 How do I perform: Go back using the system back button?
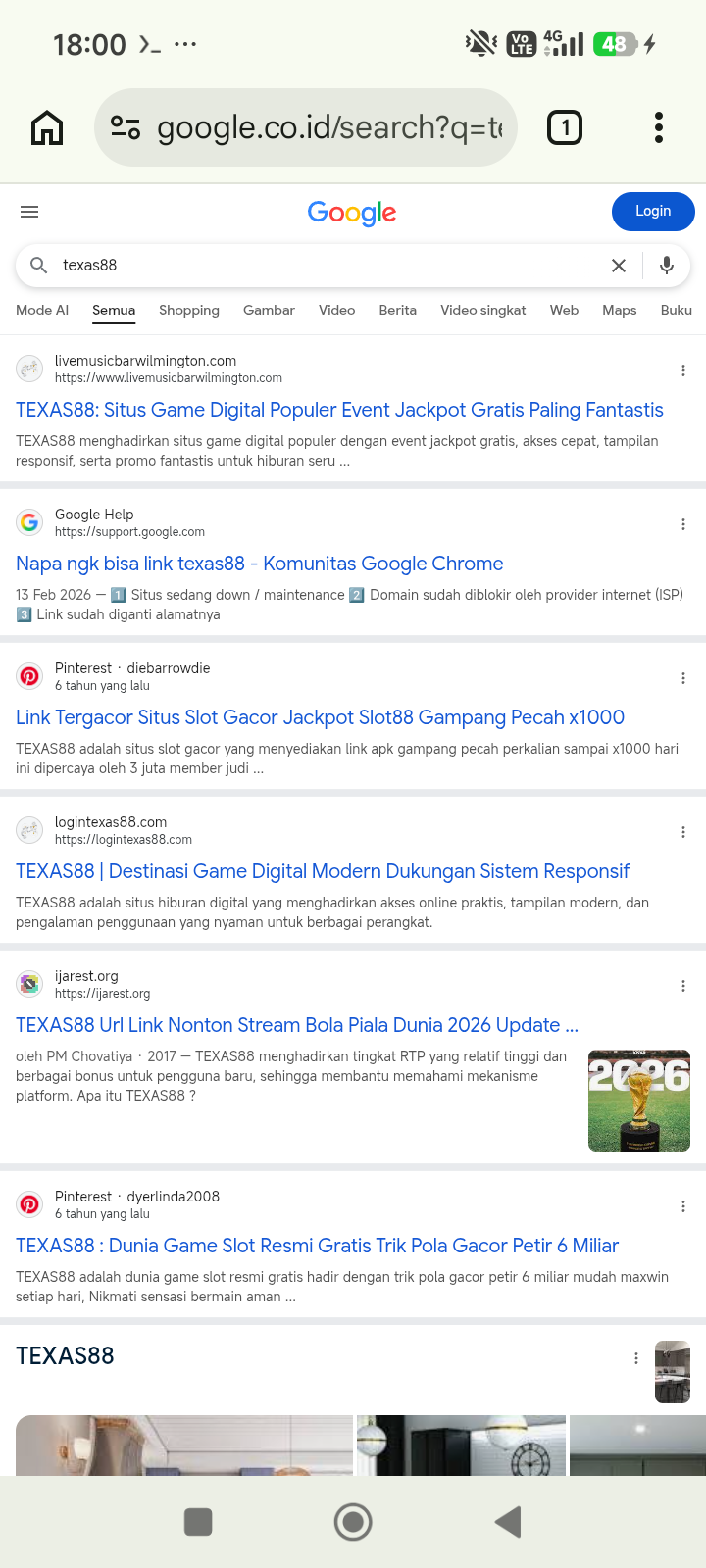pos(508,1522)
